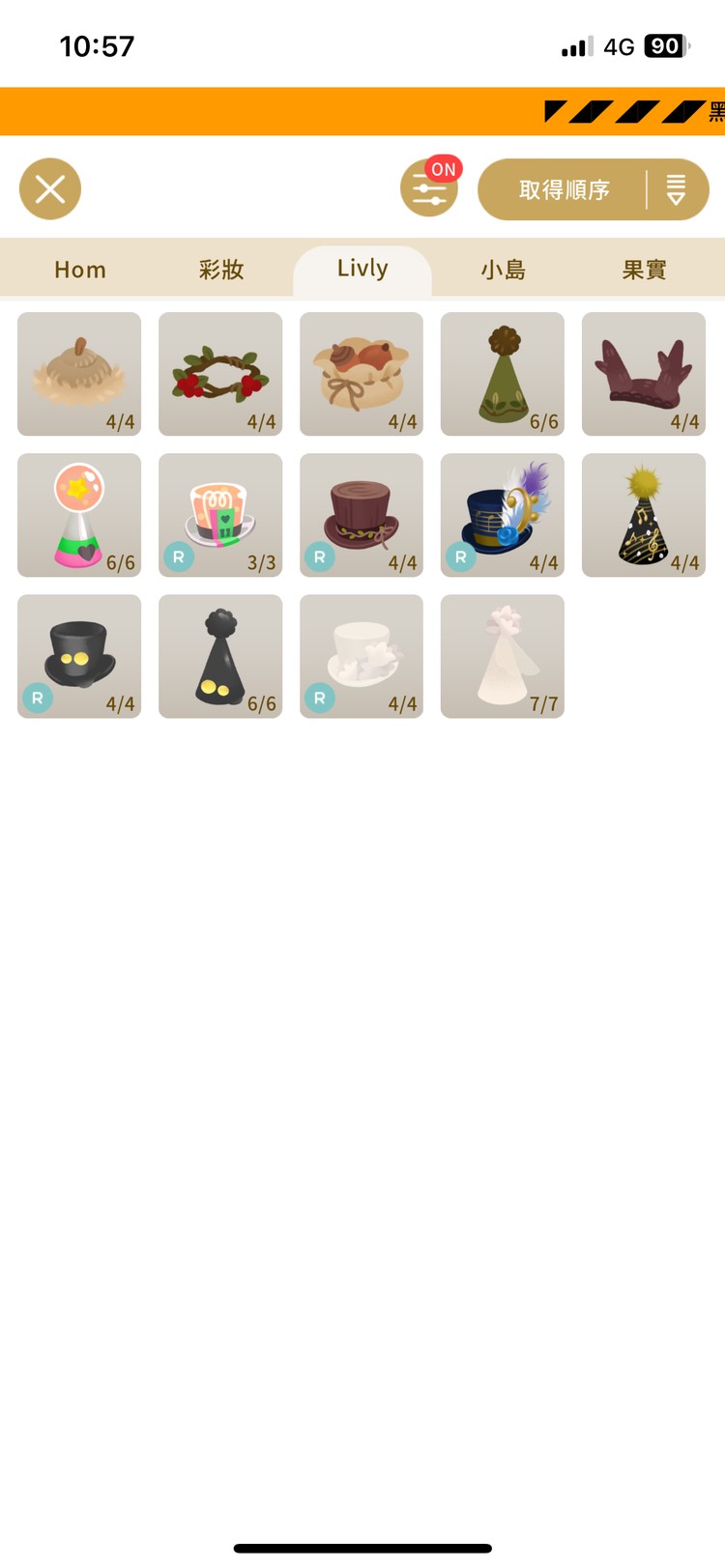Open the green cone party hat
This screenshot has height=1568, width=725.
[x=503, y=374]
